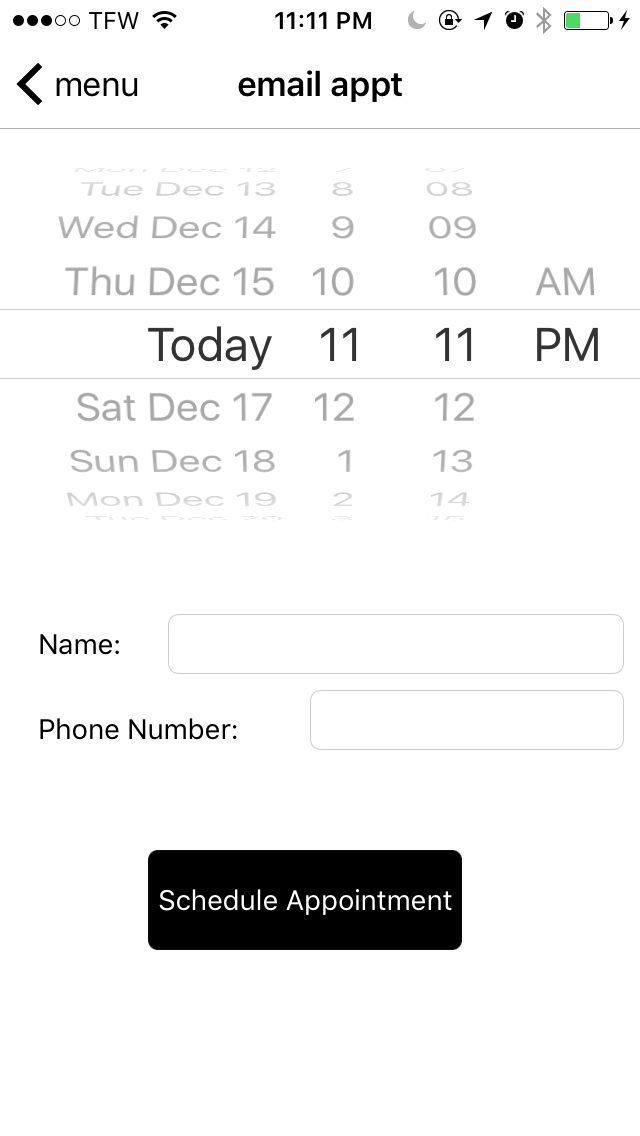Choose Sat Dec 17 in the date picker
The image size is (640, 1136).
coord(175,406)
